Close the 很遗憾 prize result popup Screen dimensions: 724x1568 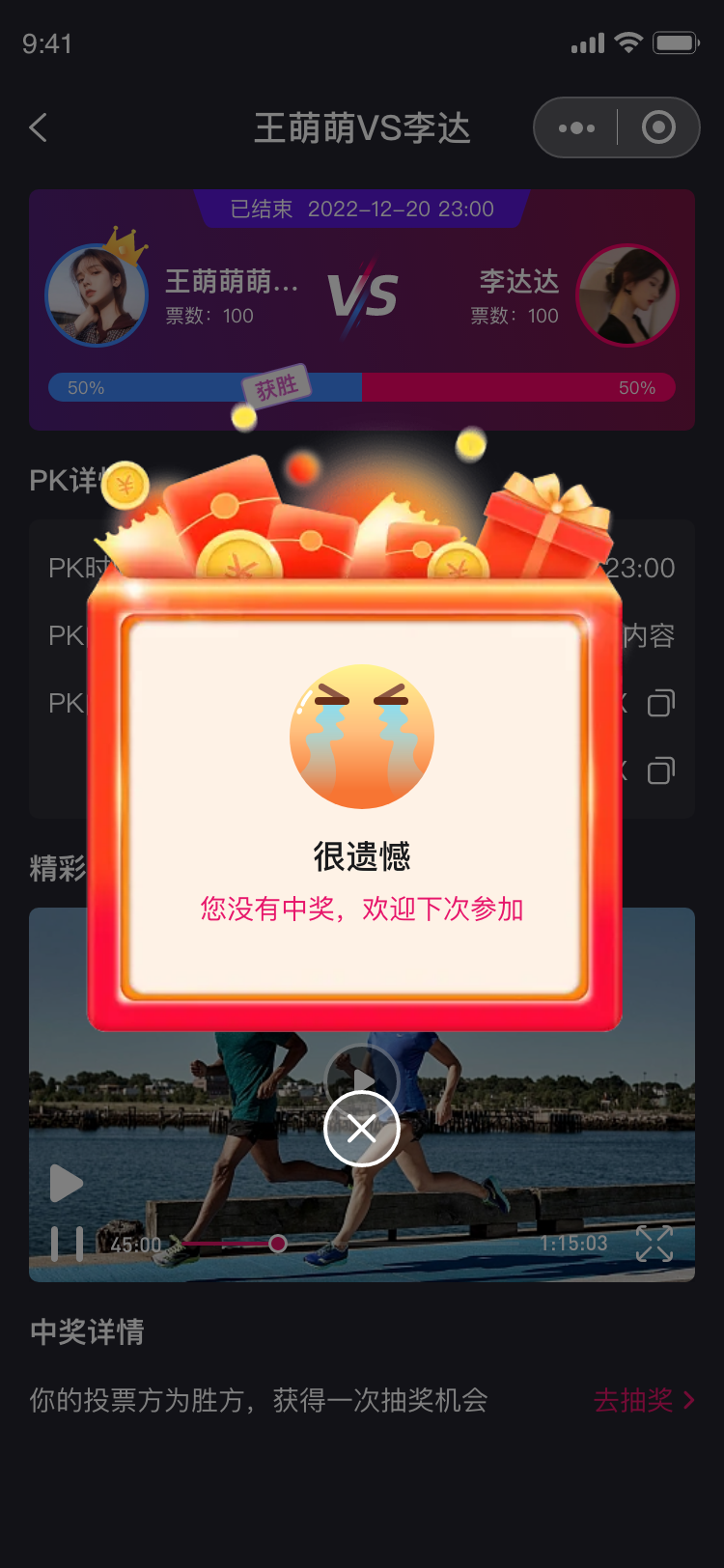coord(362,1129)
